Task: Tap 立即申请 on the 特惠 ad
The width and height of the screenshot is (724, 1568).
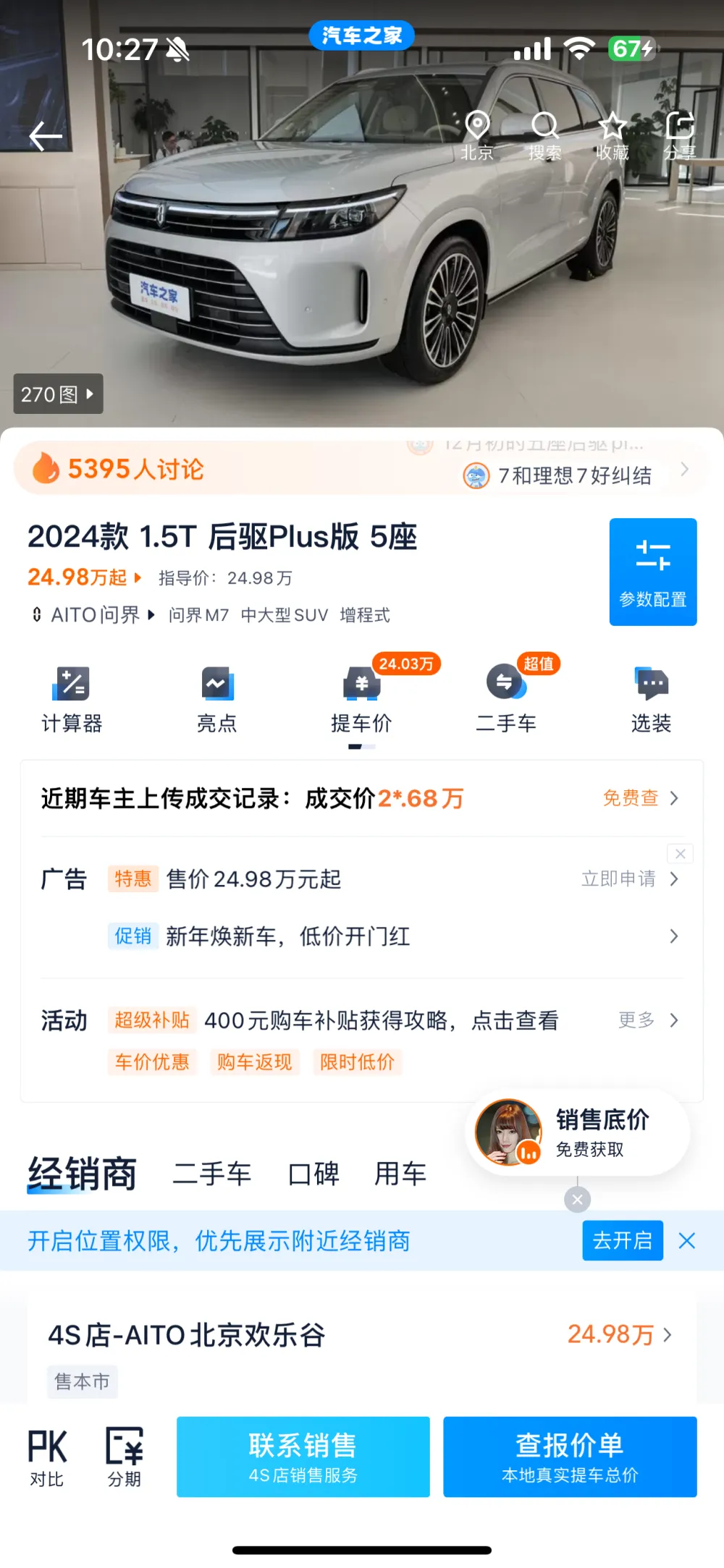Action: [x=628, y=879]
